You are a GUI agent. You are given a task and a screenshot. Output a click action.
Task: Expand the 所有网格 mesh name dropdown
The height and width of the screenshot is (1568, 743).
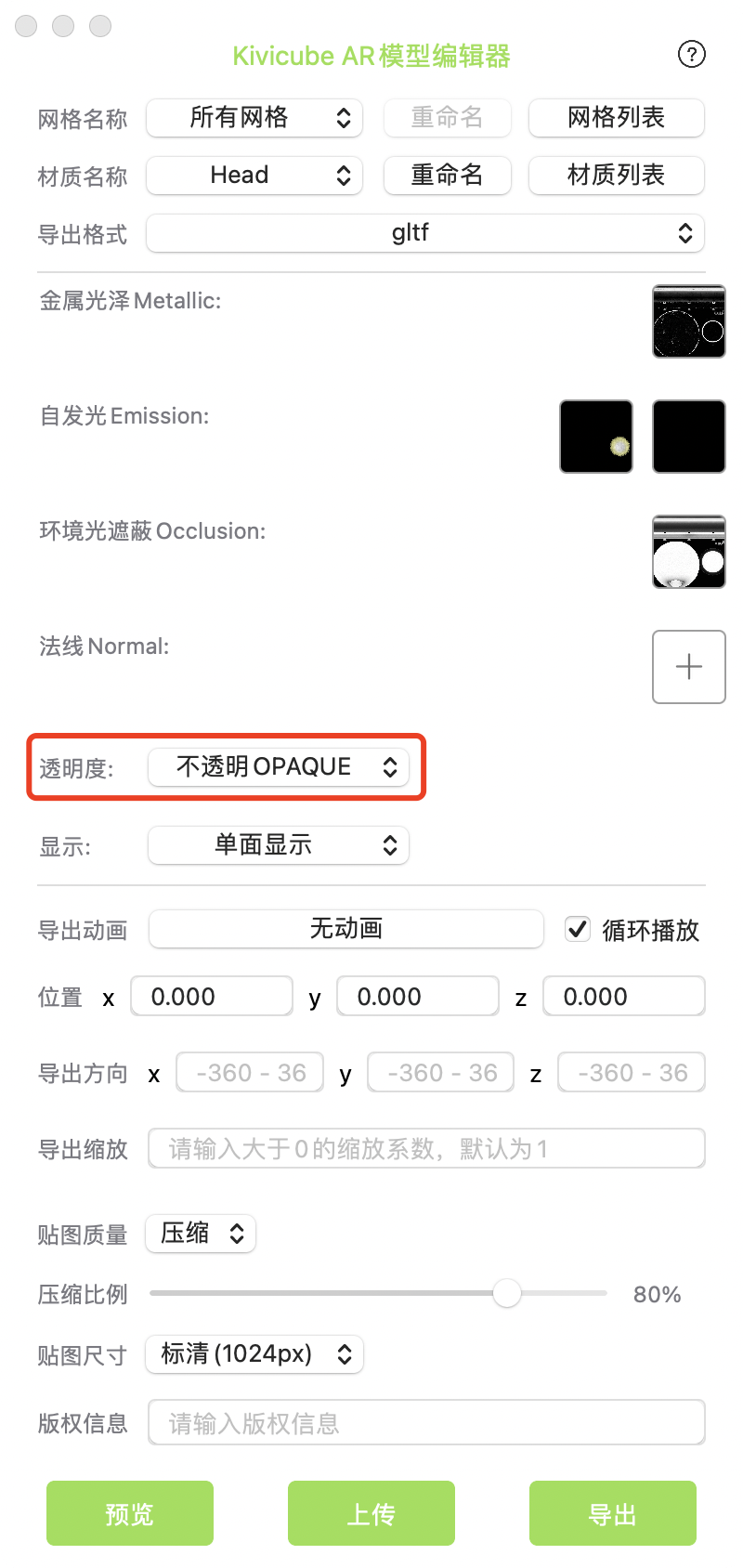[x=254, y=118]
